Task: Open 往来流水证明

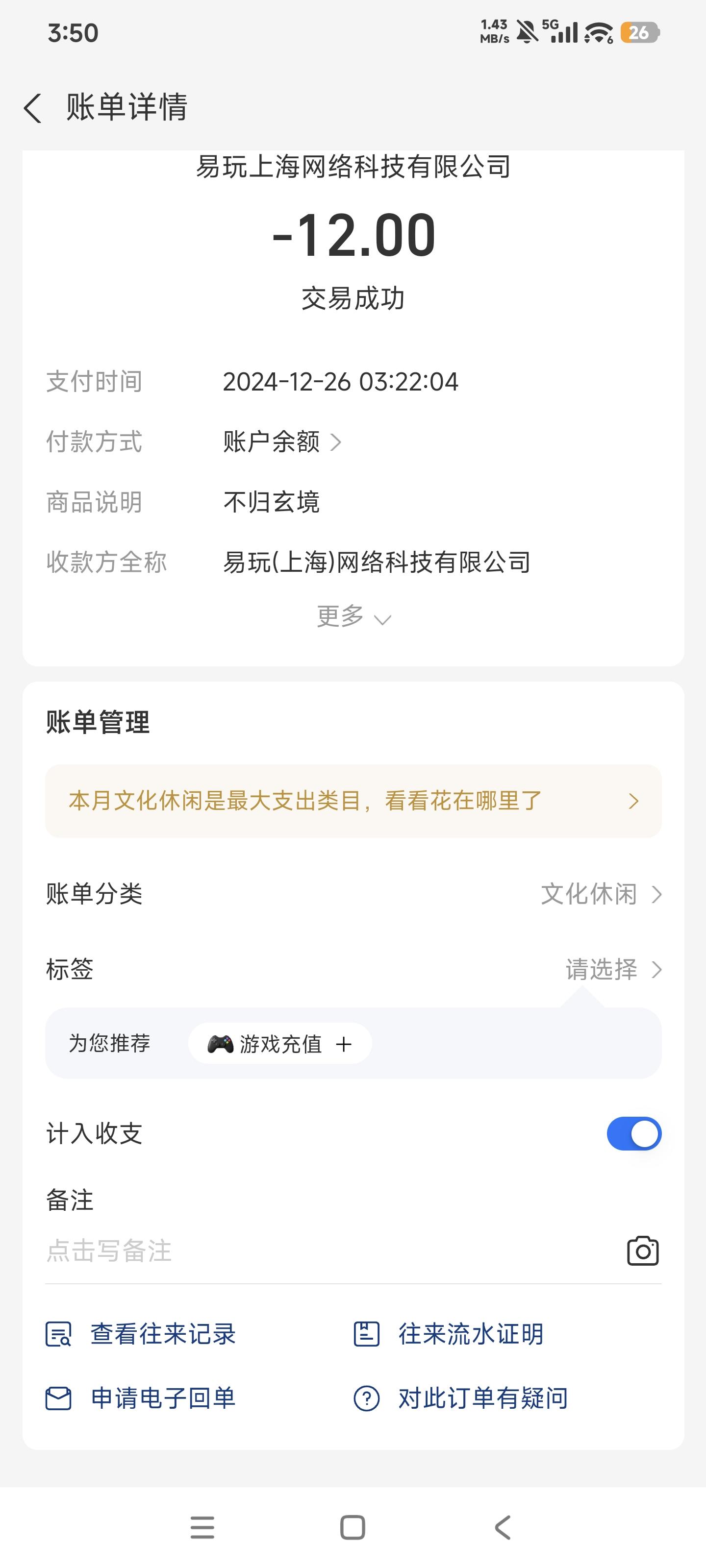Action: click(449, 1334)
